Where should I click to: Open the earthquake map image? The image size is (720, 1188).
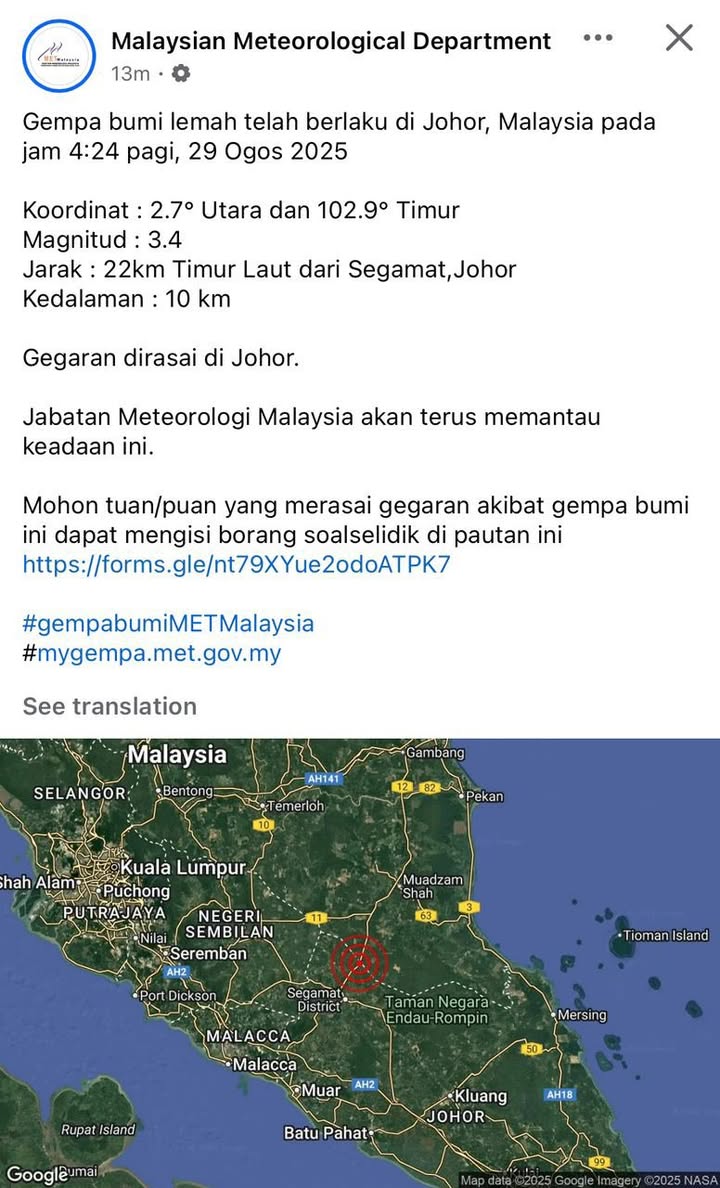[x=360, y=962]
